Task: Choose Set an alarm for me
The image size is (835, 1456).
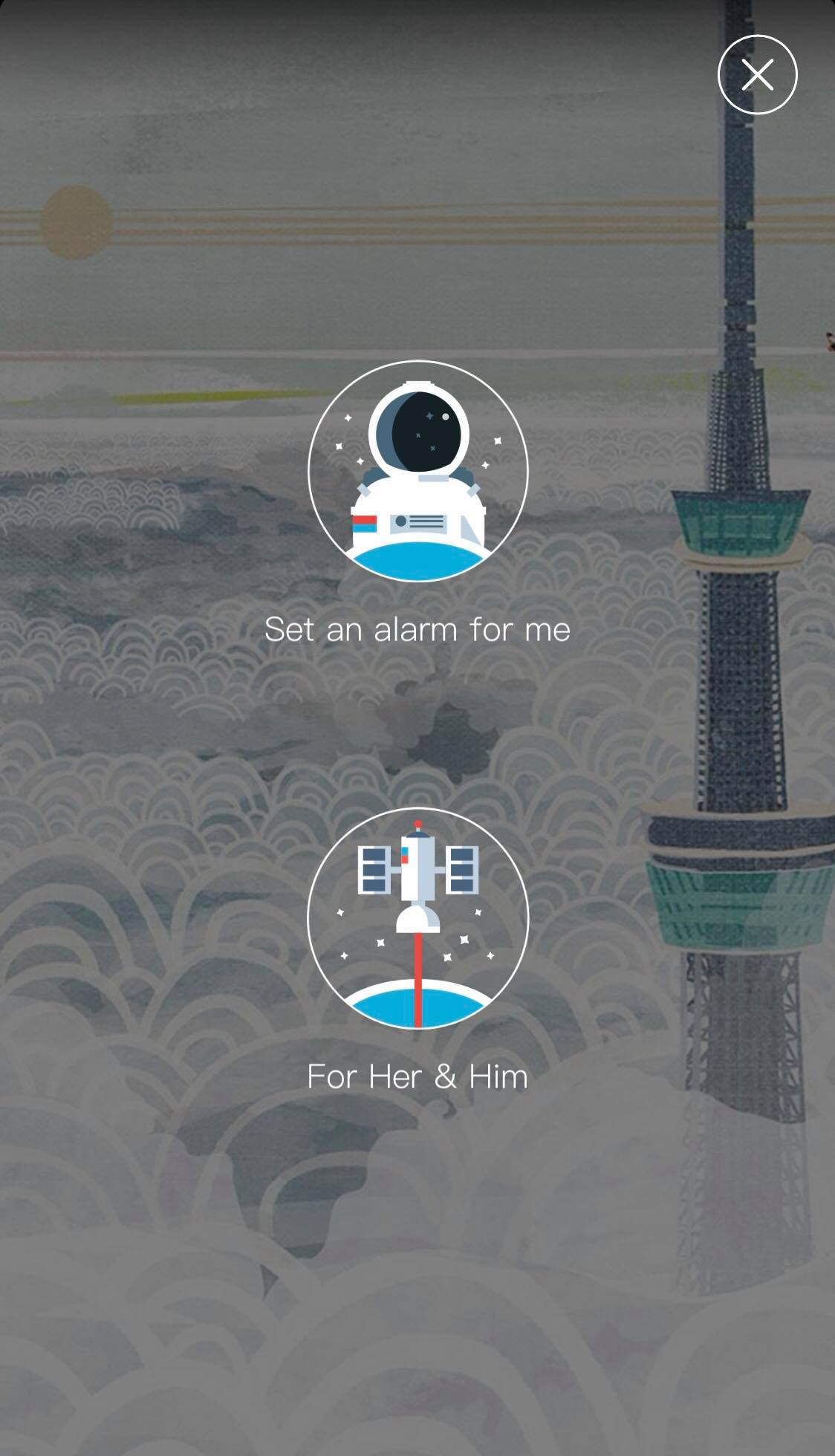Action: coord(417,472)
